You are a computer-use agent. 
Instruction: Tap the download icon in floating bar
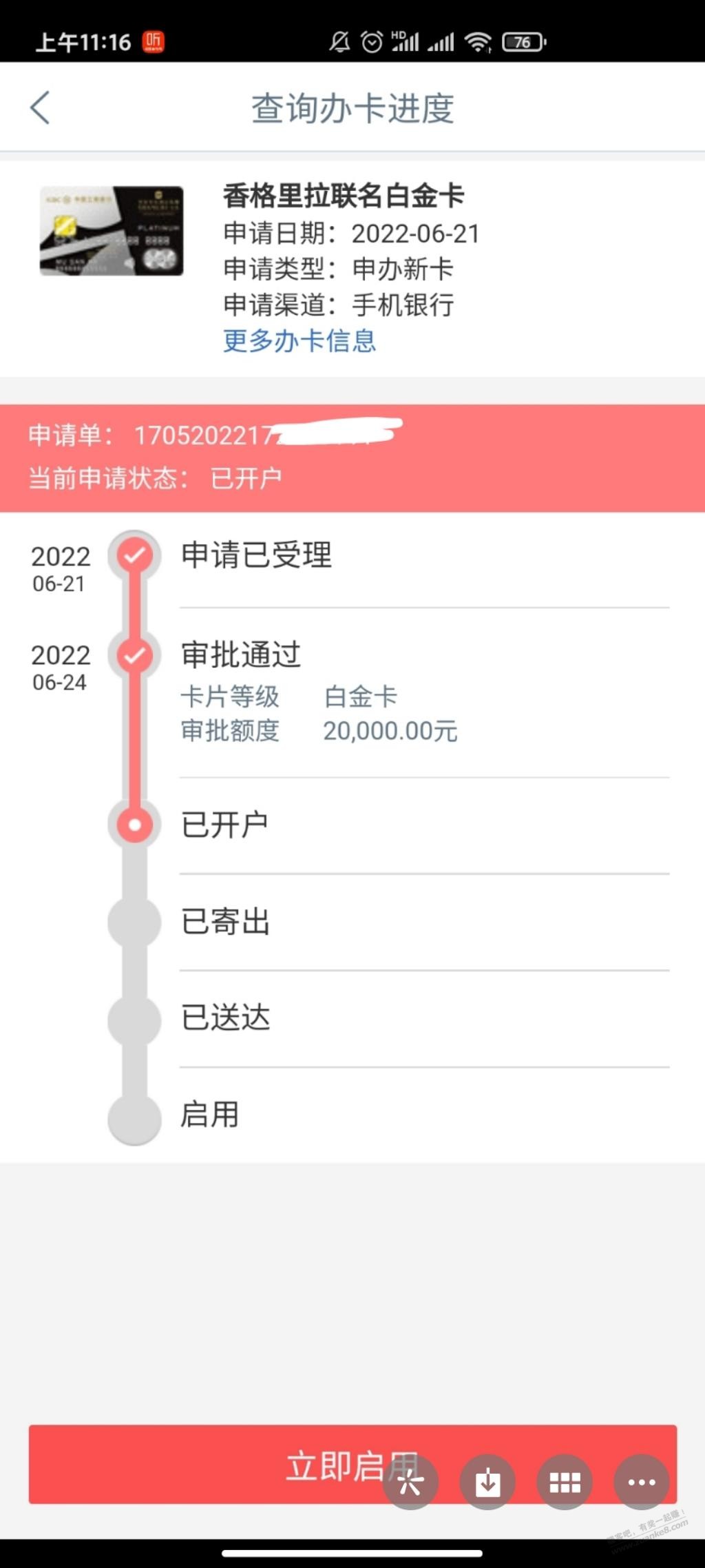(x=488, y=1482)
